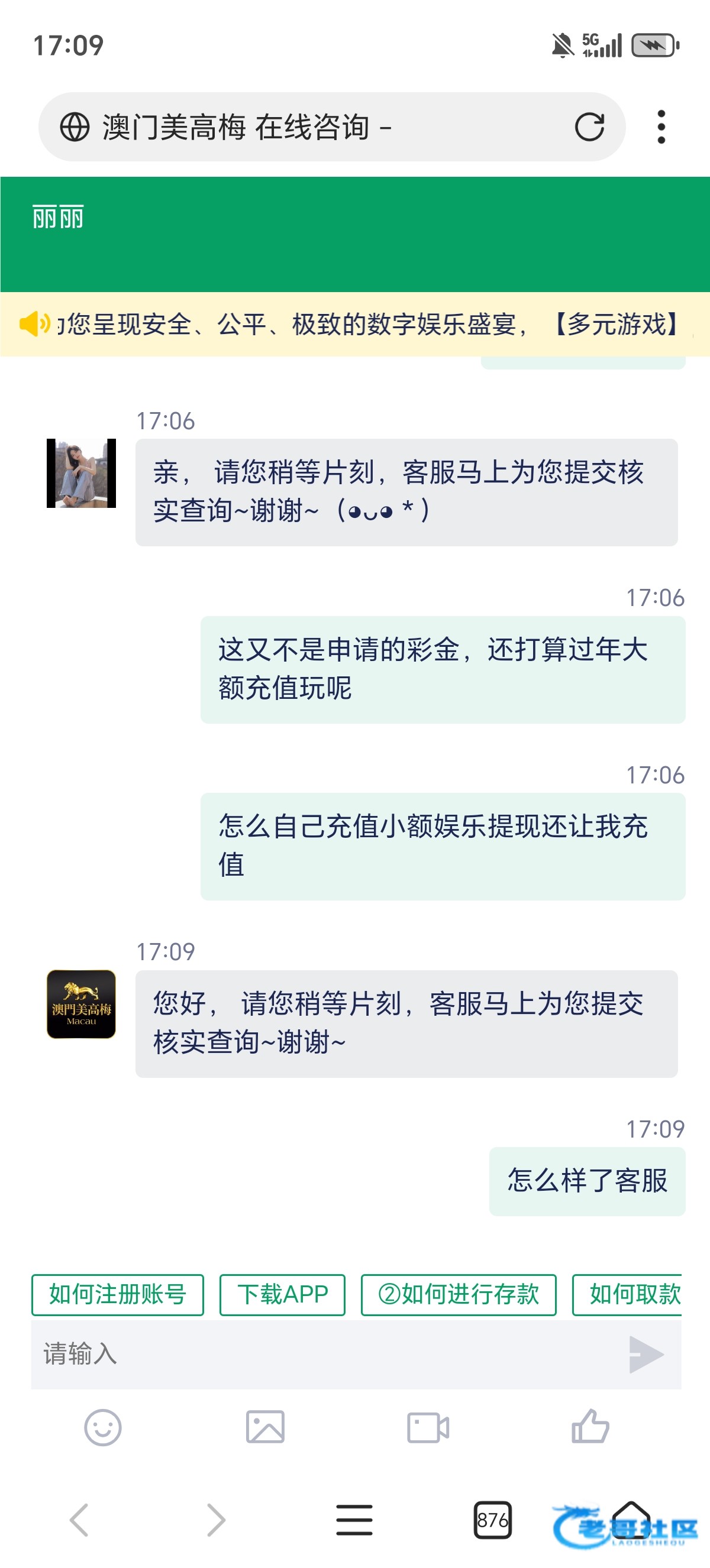Tap the address bar showing 澳门美高梅 在线咨询
This screenshot has width=710, height=1568.
click(305, 127)
